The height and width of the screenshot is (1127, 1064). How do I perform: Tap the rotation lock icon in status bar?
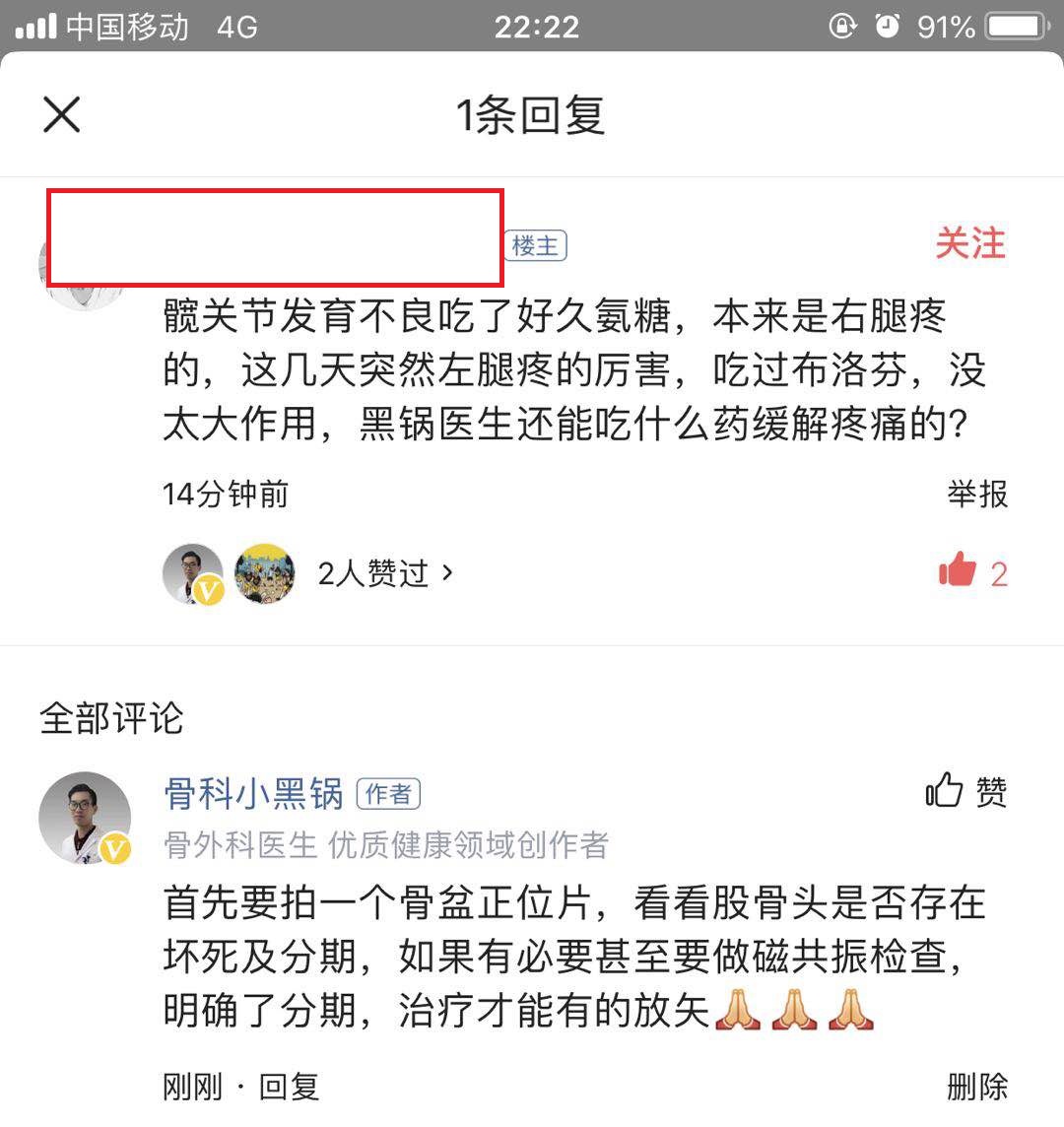click(x=842, y=27)
